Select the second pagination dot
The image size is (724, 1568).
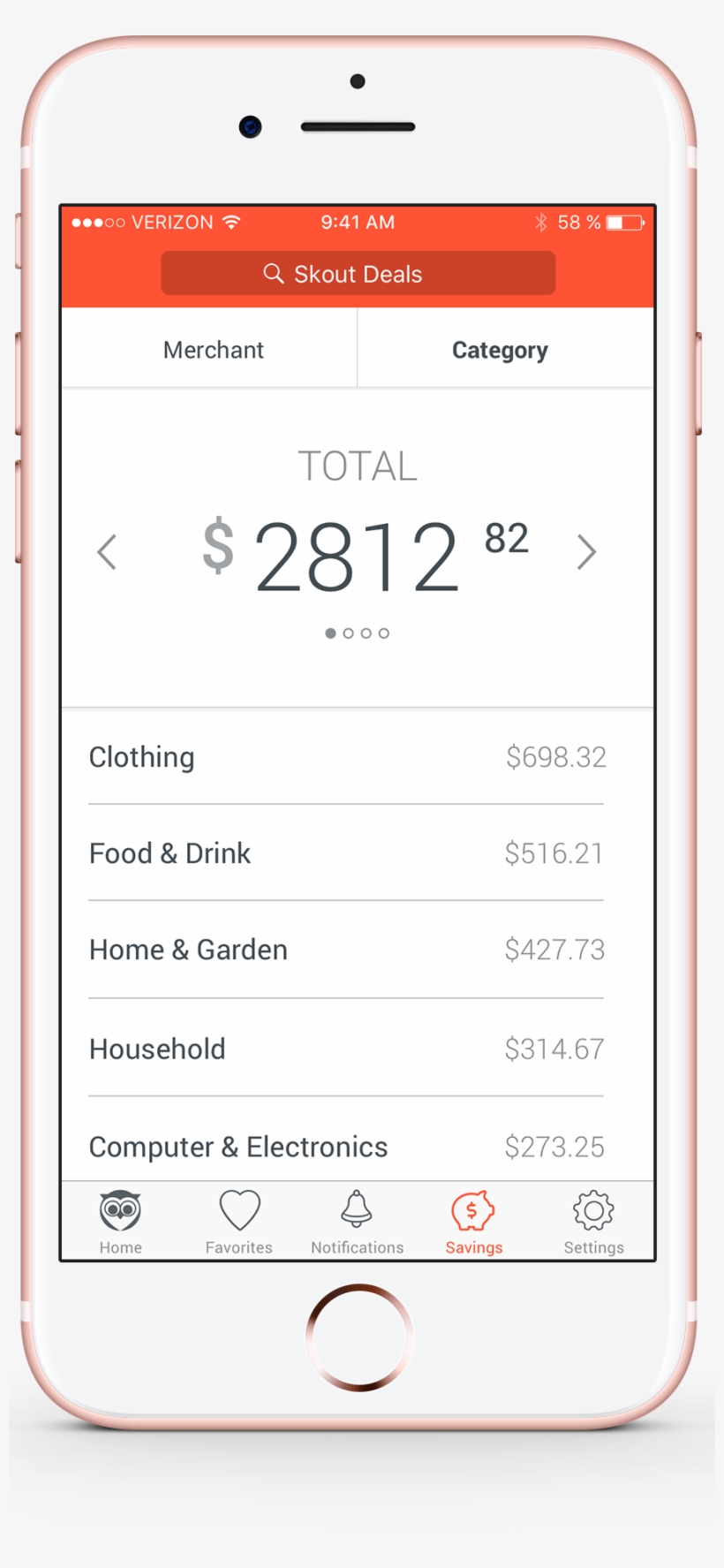(349, 633)
